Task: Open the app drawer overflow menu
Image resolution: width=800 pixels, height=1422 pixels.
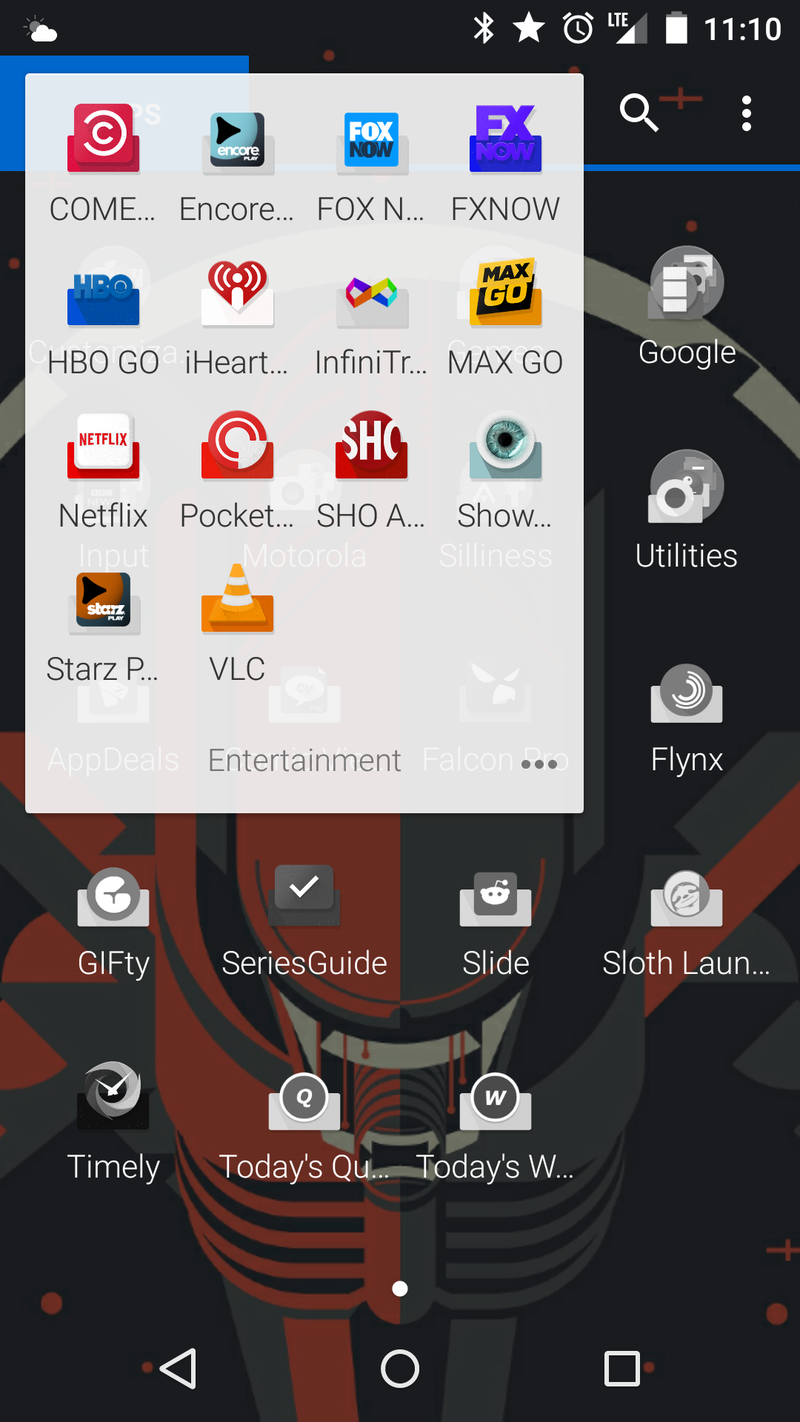Action: tap(746, 114)
